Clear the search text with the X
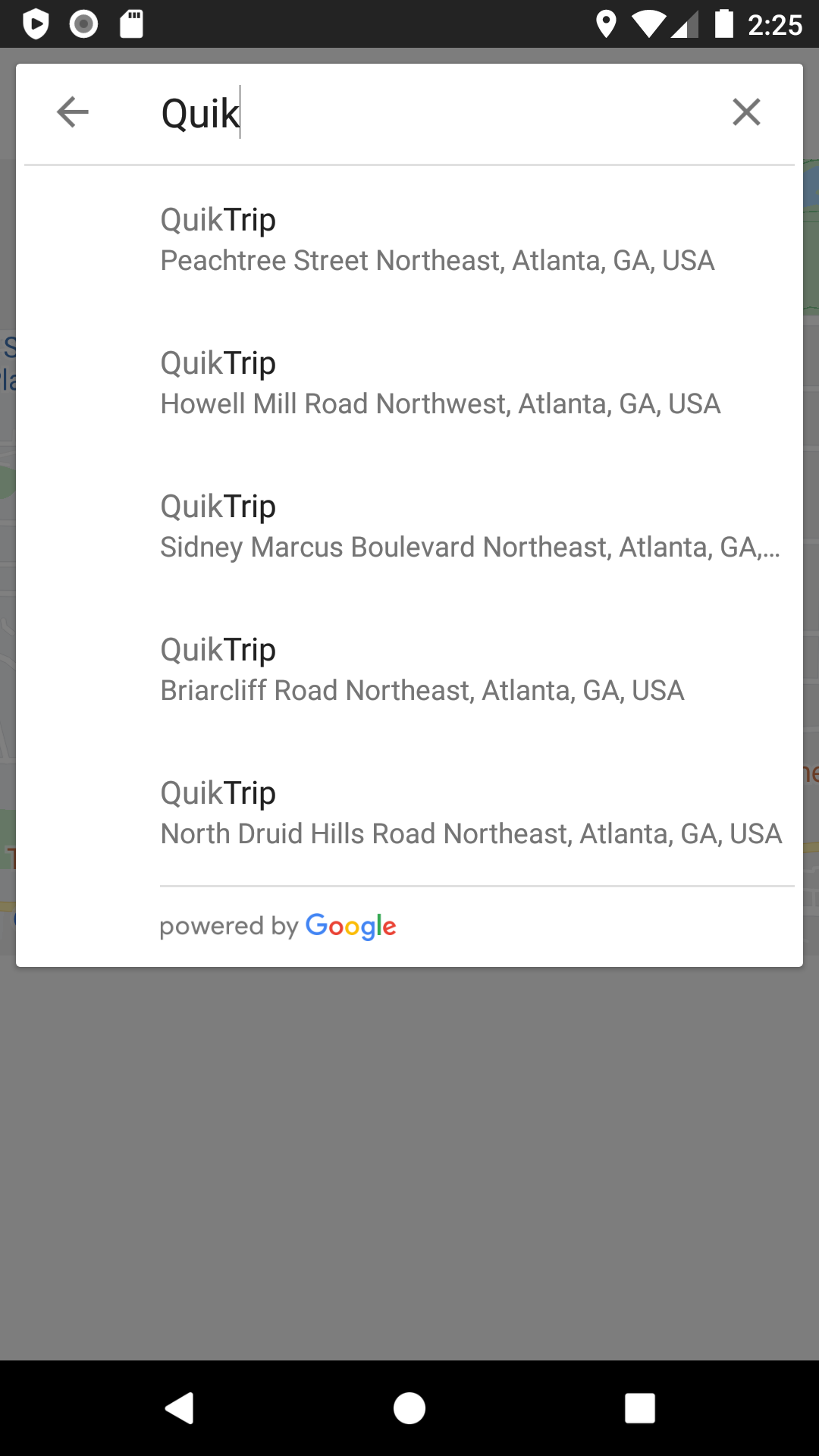819x1456 pixels. 746,112
